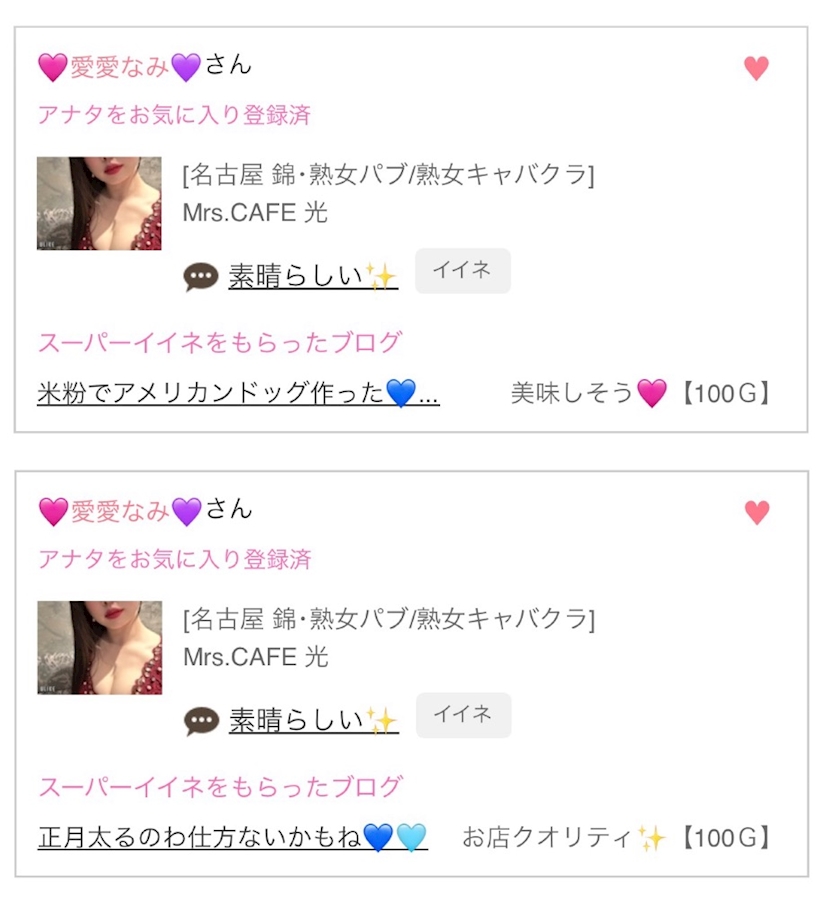Hit the イイネ button in the 正月太るのわ card
The width and height of the screenshot is (840, 898).
pyautogui.click(x=462, y=715)
